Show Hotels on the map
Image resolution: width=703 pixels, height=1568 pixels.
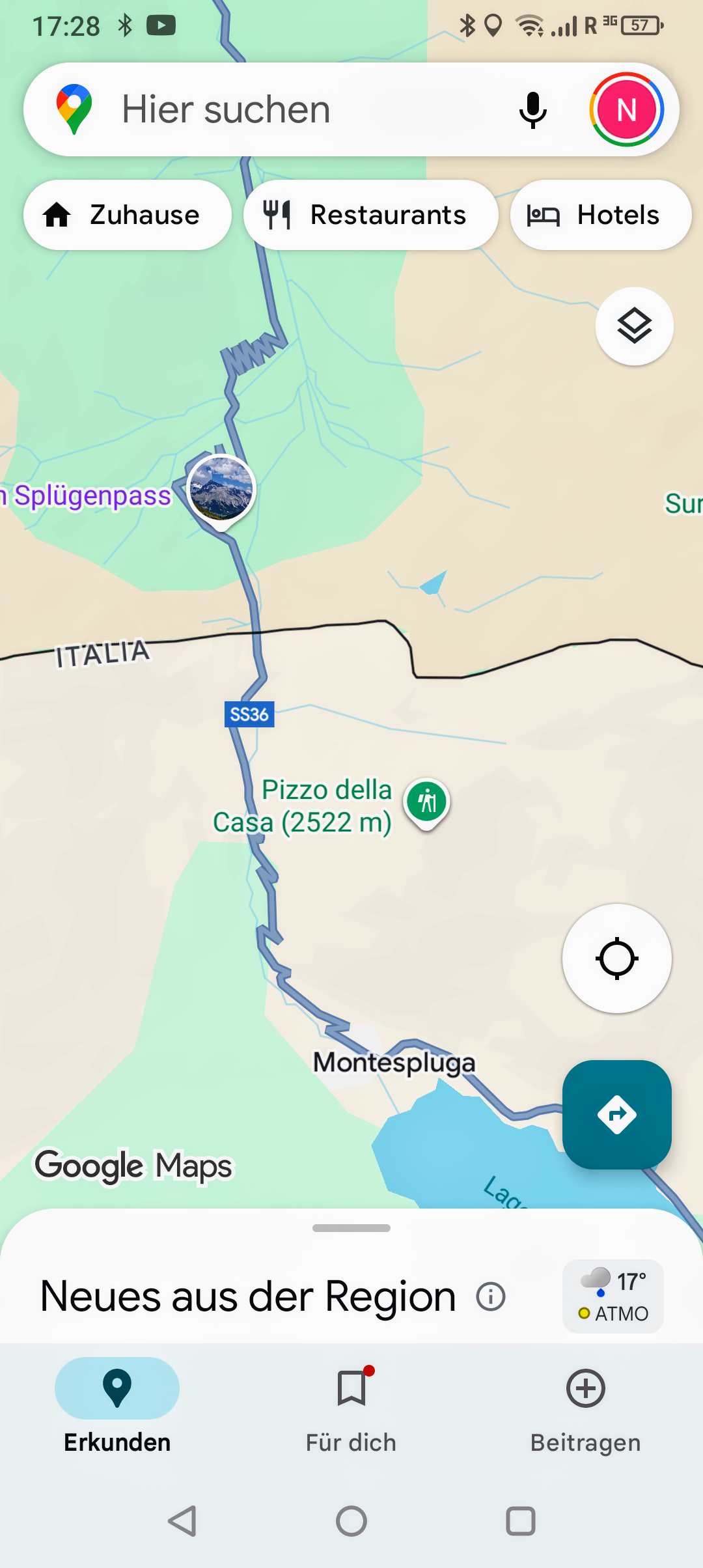click(600, 215)
